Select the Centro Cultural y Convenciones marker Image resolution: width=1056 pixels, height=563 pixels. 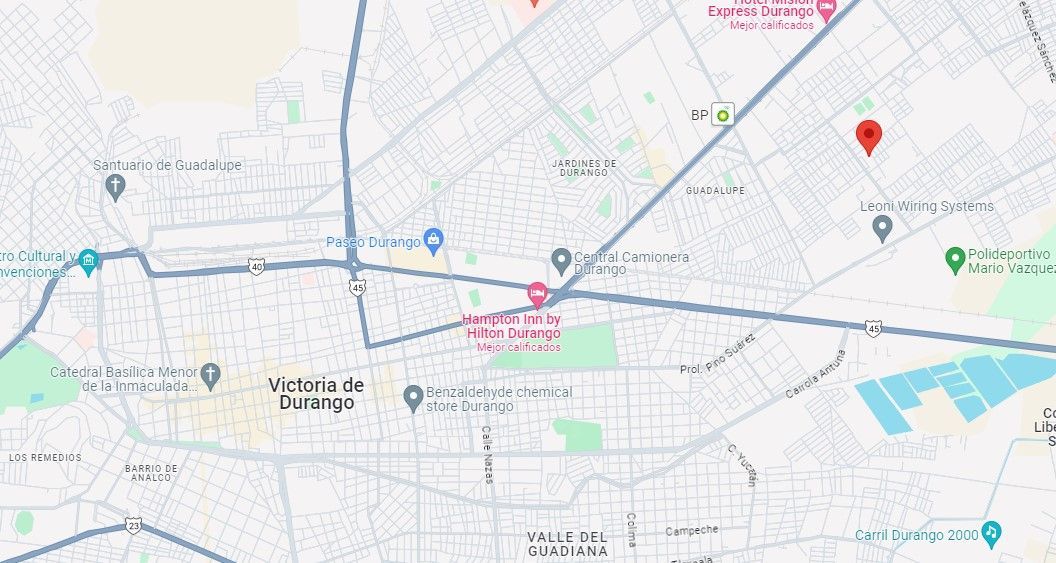(88, 262)
